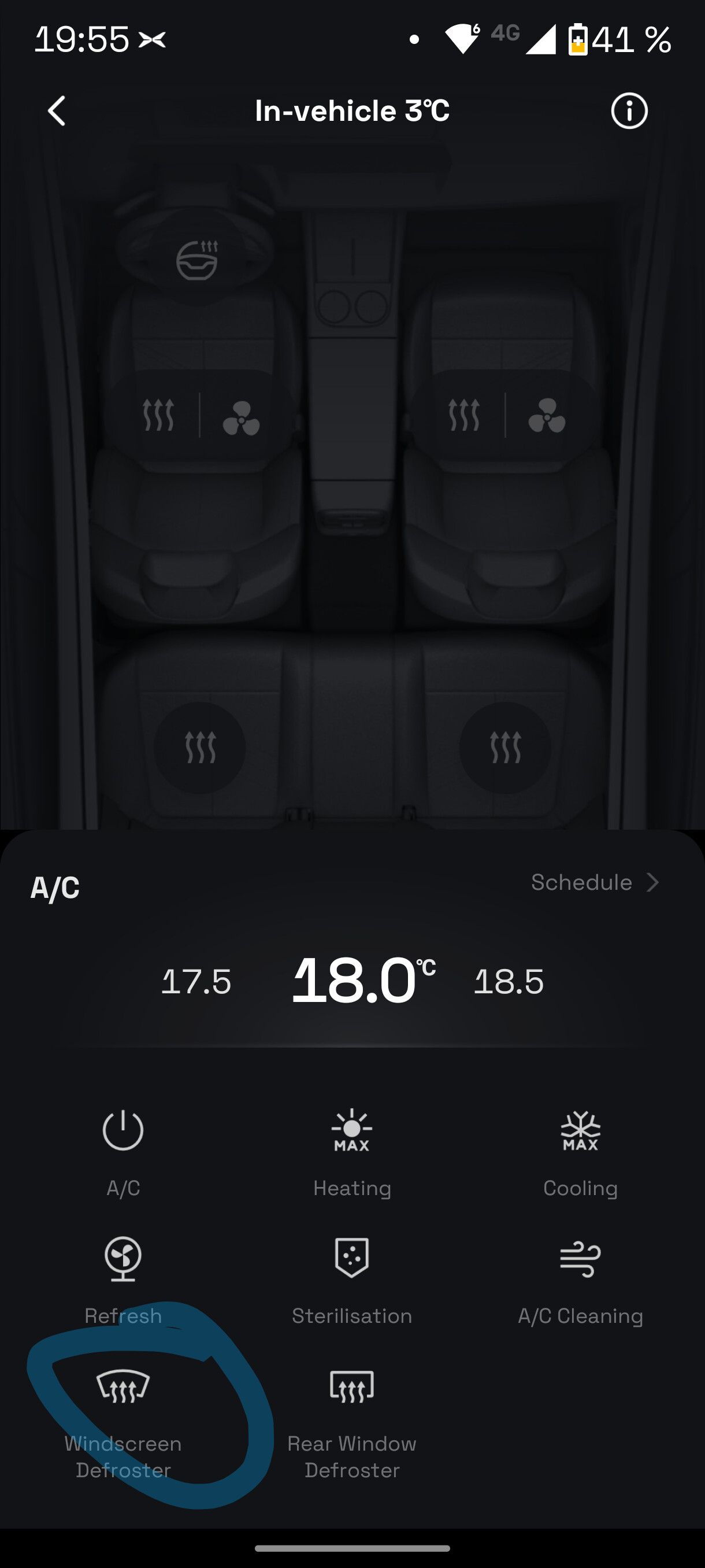
Task: Turn on Rear Window Defroster
Action: point(351,1386)
